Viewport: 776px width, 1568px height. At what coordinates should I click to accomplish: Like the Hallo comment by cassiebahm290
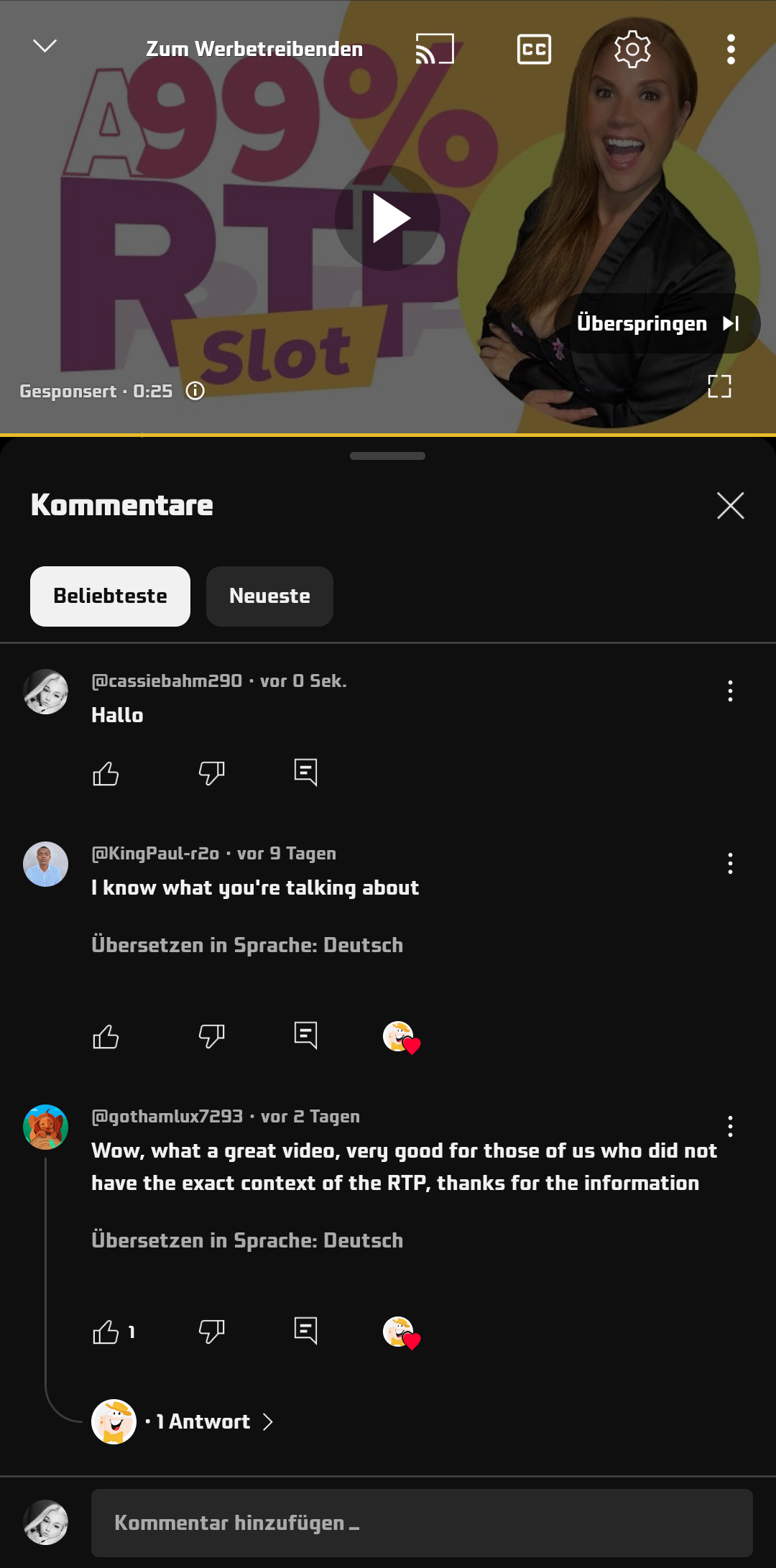[106, 773]
